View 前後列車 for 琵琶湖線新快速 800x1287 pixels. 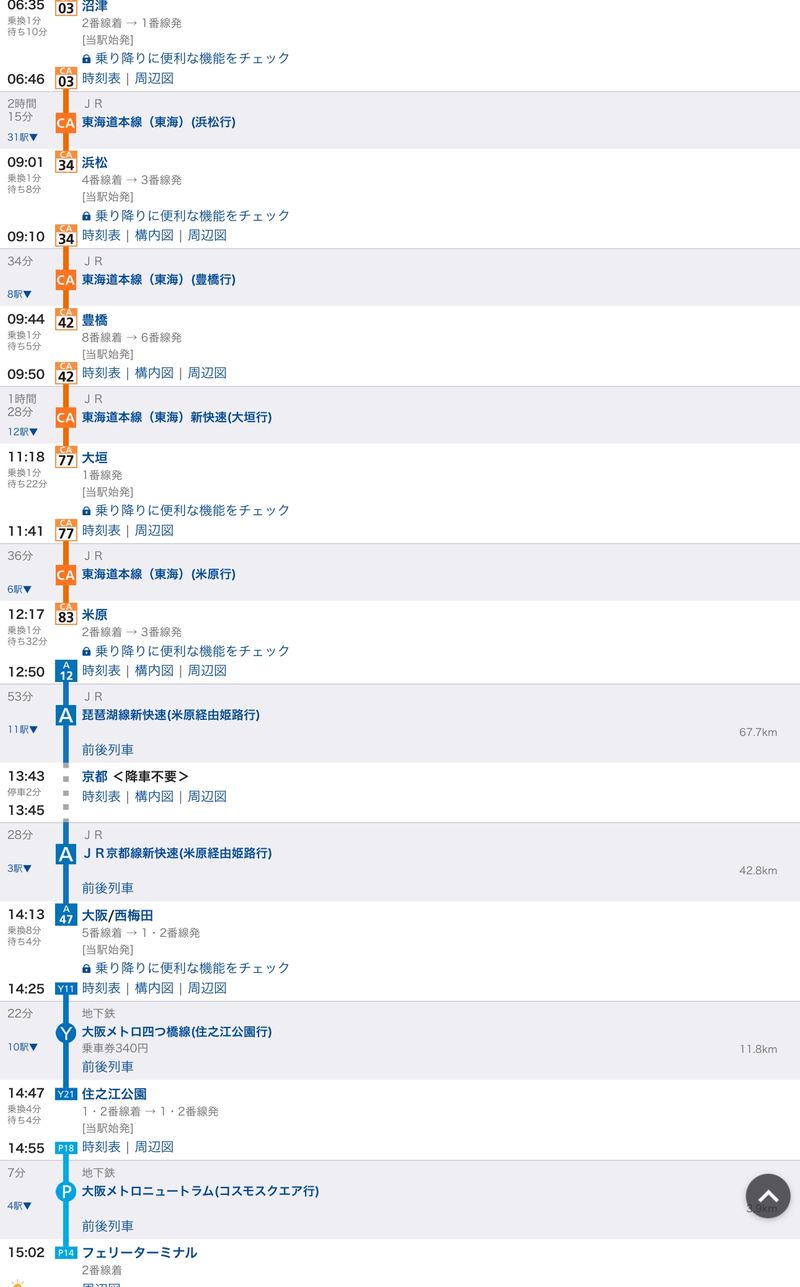coord(107,750)
